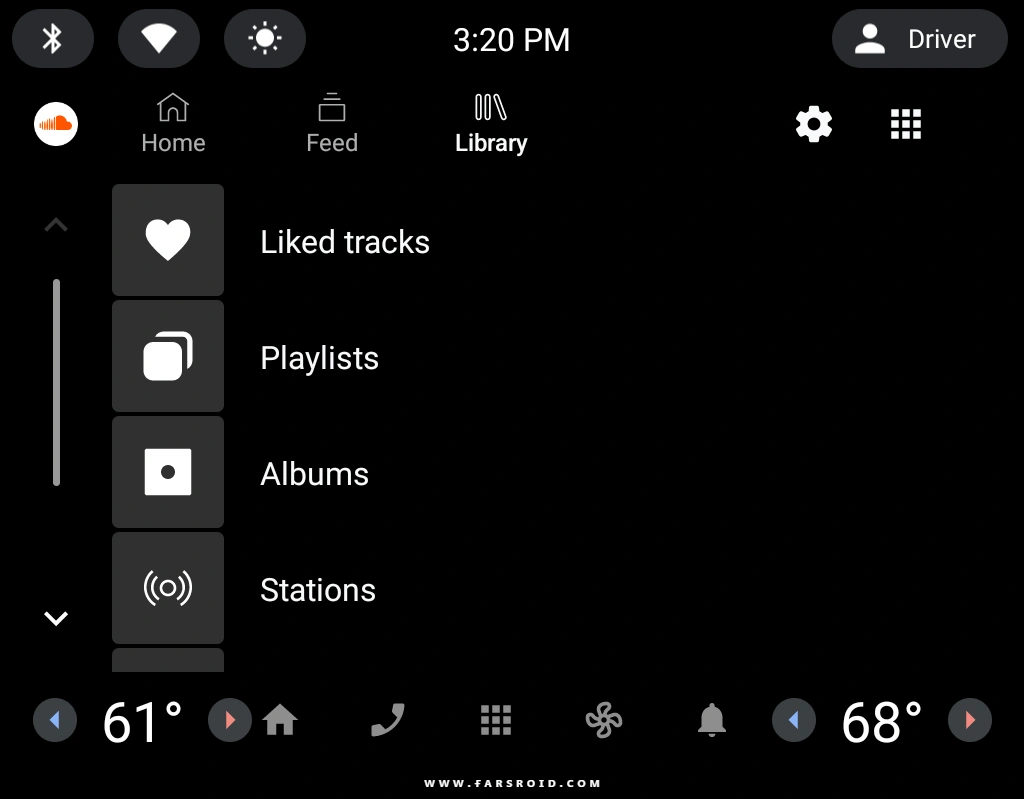1024x799 pixels.
Task: Select the Library tab
Action: 491,123
